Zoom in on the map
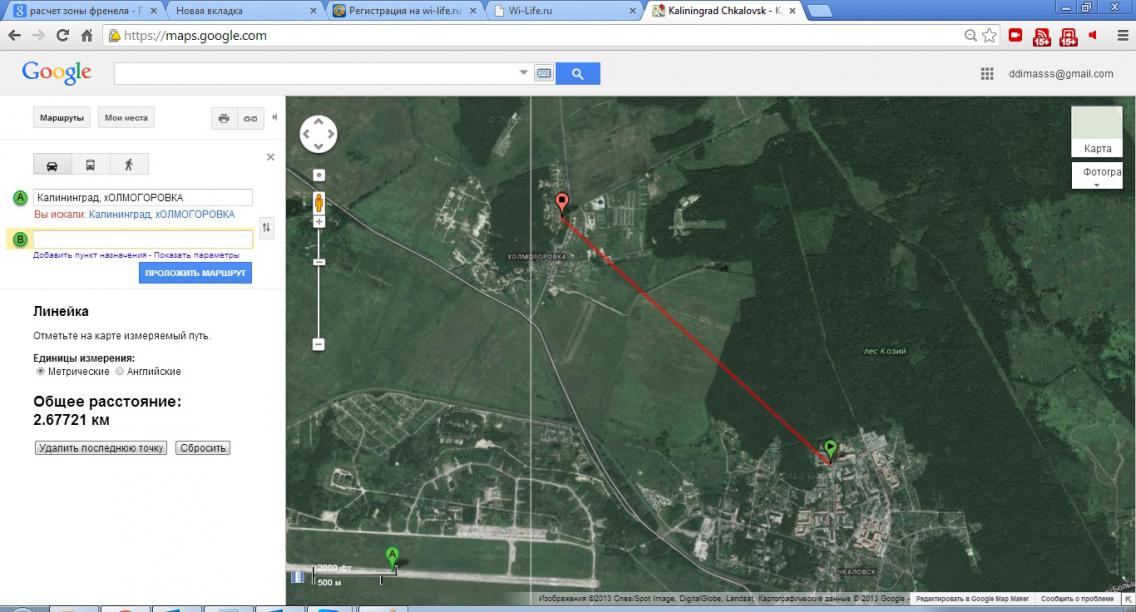The width and height of the screenshot is (1136, 612). pyautogui.click(x=319, y=221)
